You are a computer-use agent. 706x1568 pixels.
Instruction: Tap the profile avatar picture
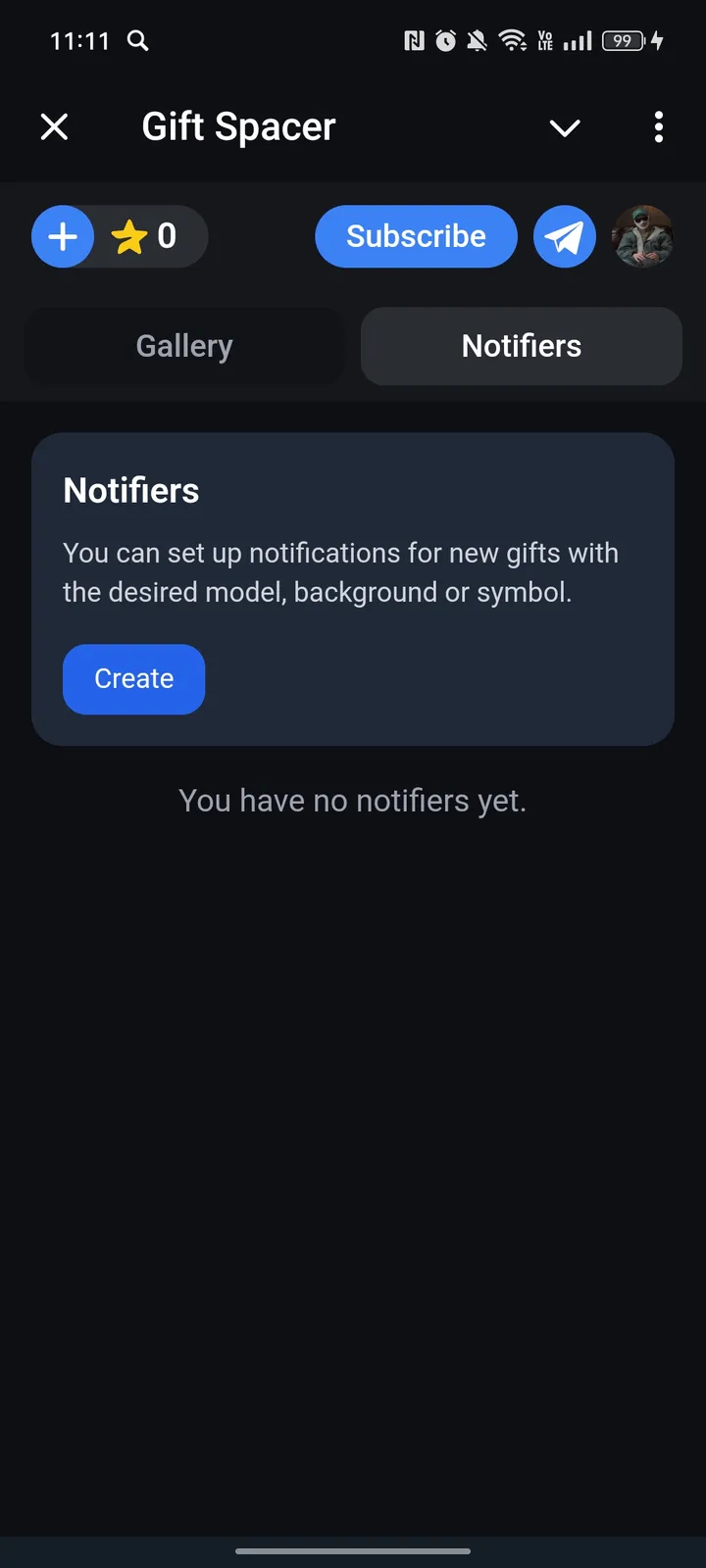[642, 236]
